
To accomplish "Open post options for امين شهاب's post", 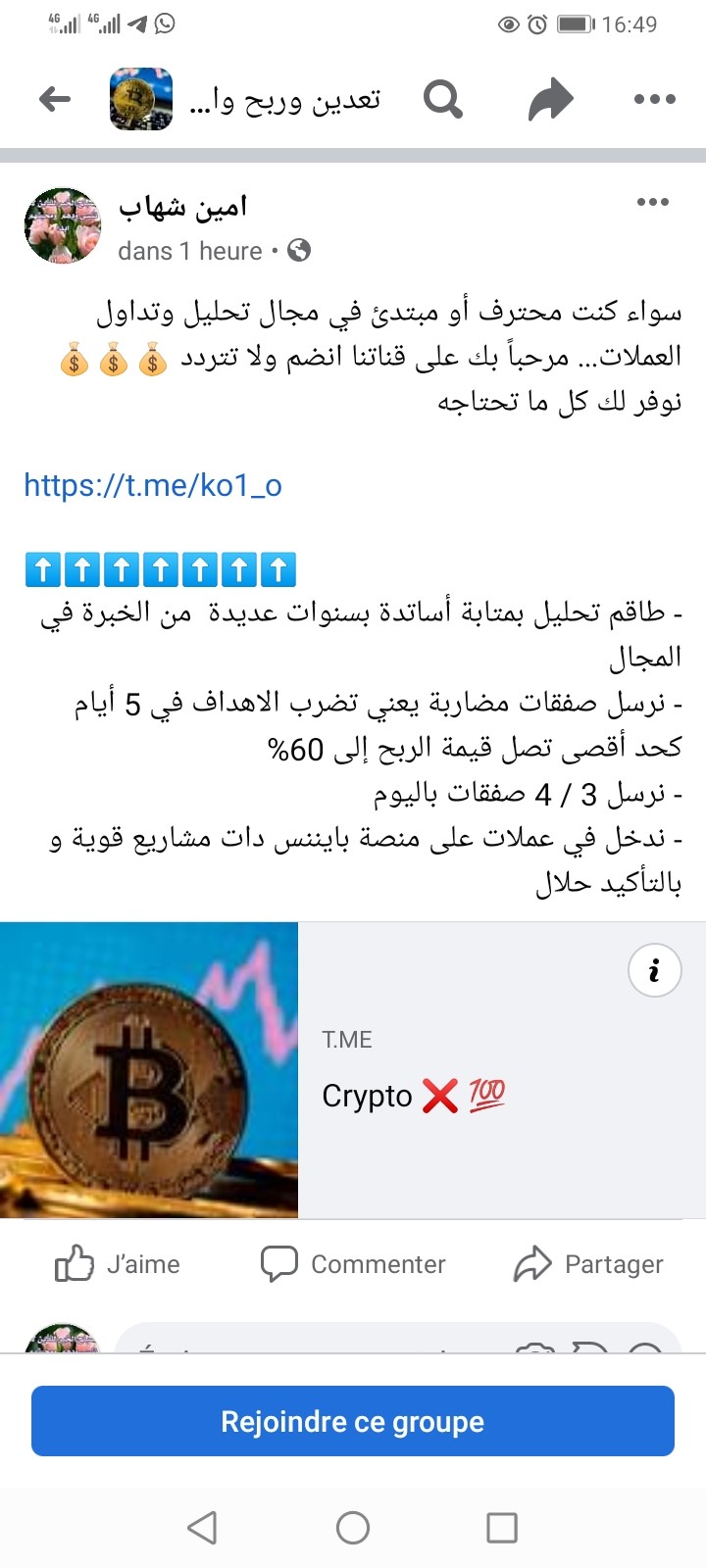I will tap(653, 202).
